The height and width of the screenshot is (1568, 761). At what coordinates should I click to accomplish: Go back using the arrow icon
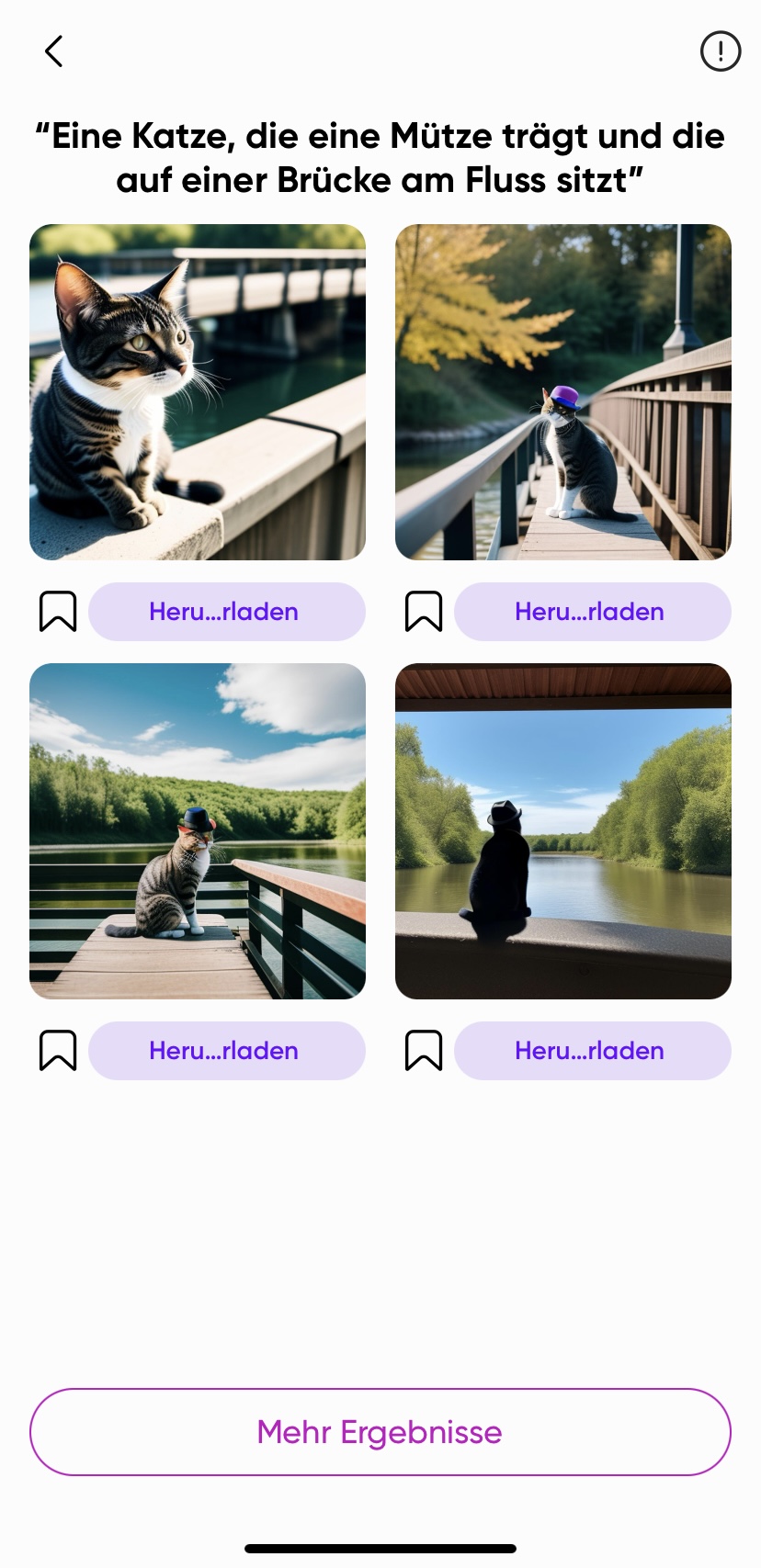click(54, 51)
